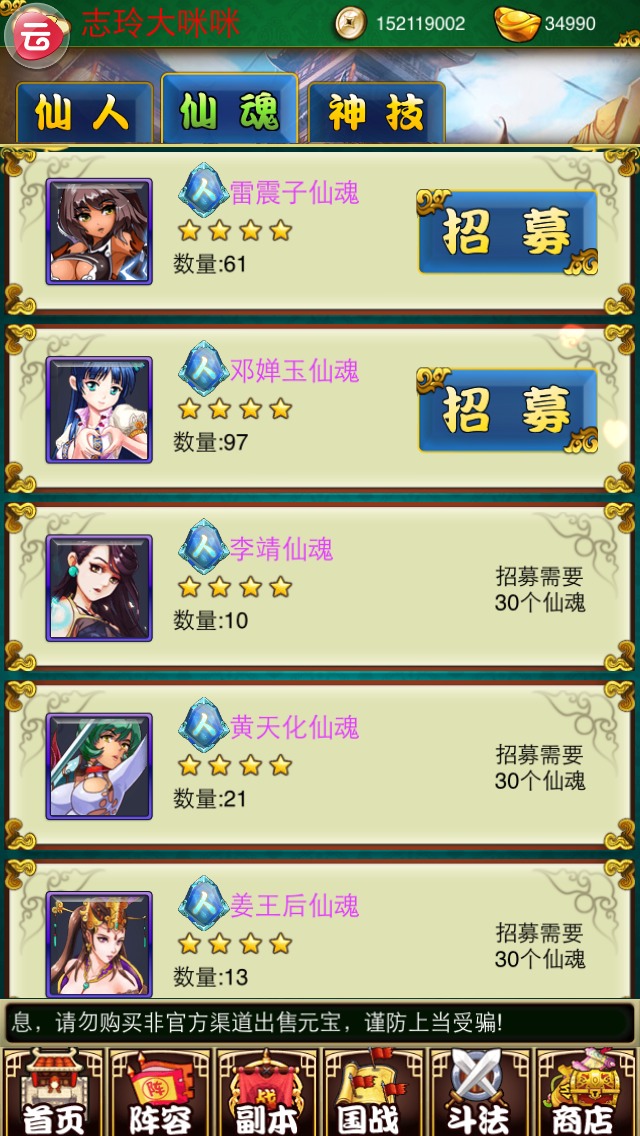Open the 阵容 lineup section
640x1136 pixels.
[x=160, y=1092]
